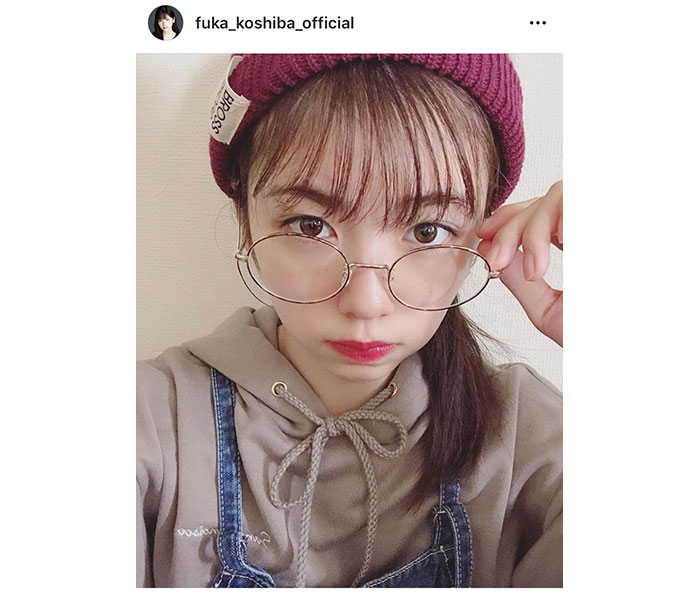Tap the fuka_koshiba_official profile avatar
This screenshot has height=600, width=700.
click(165, 22)
